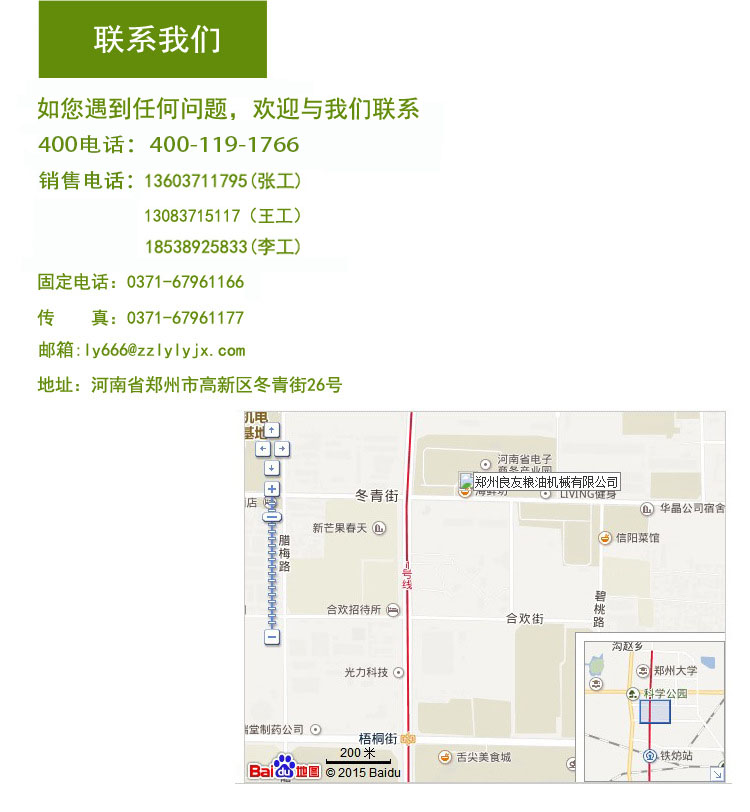Screen dimensions: 750x812
Task: Pan the map left with the left arrow
Action: (x=262, y=449)
